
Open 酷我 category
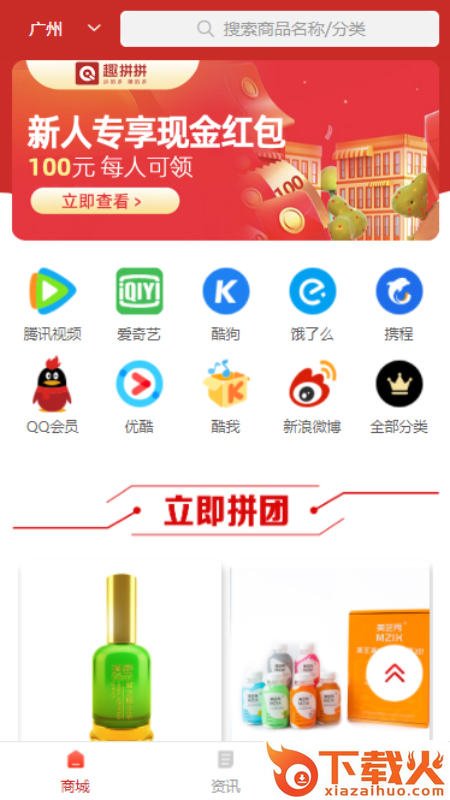point(226,396)
